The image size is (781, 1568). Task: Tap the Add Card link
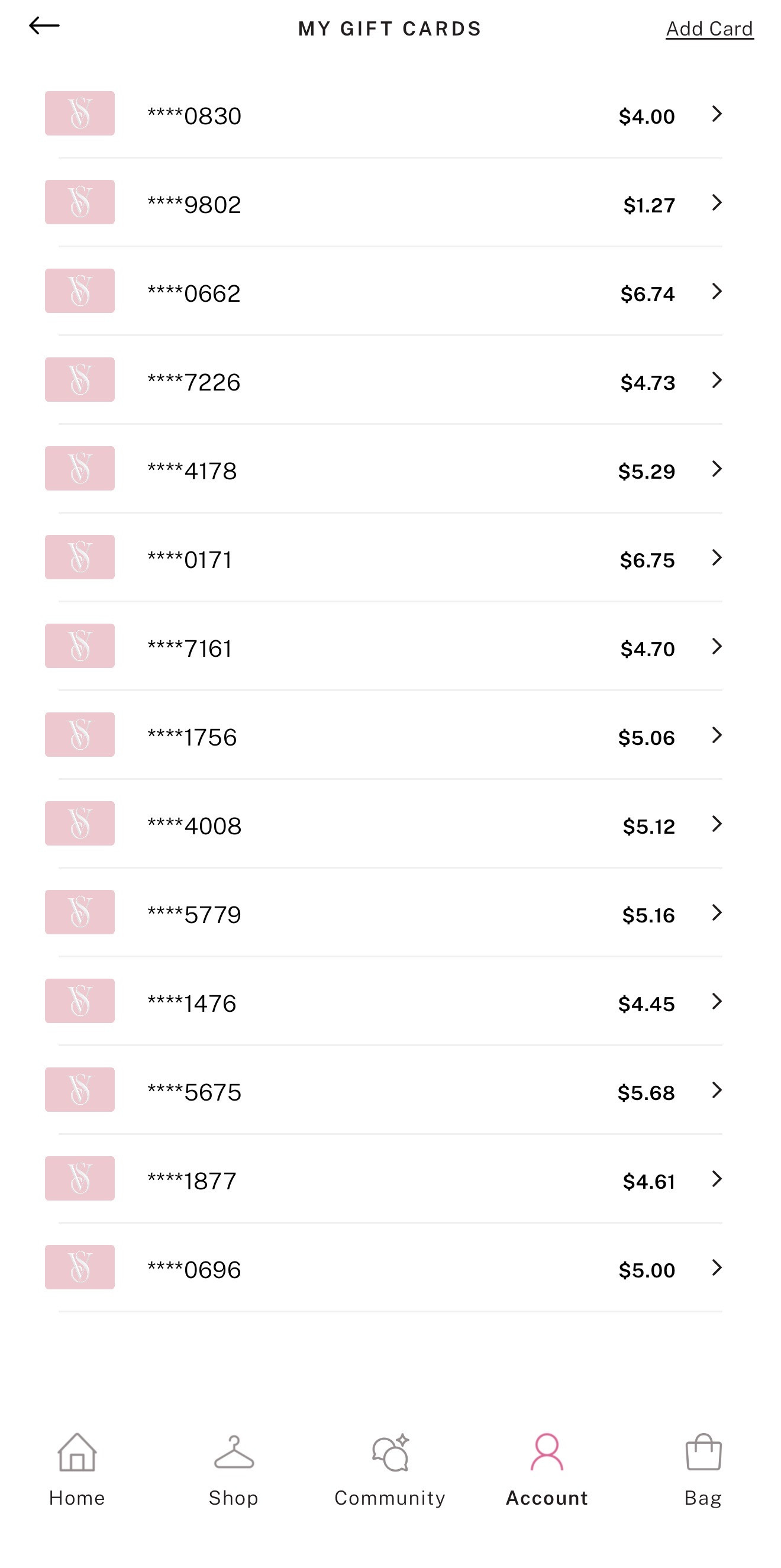pyautogui.click(x=709, y=28)
